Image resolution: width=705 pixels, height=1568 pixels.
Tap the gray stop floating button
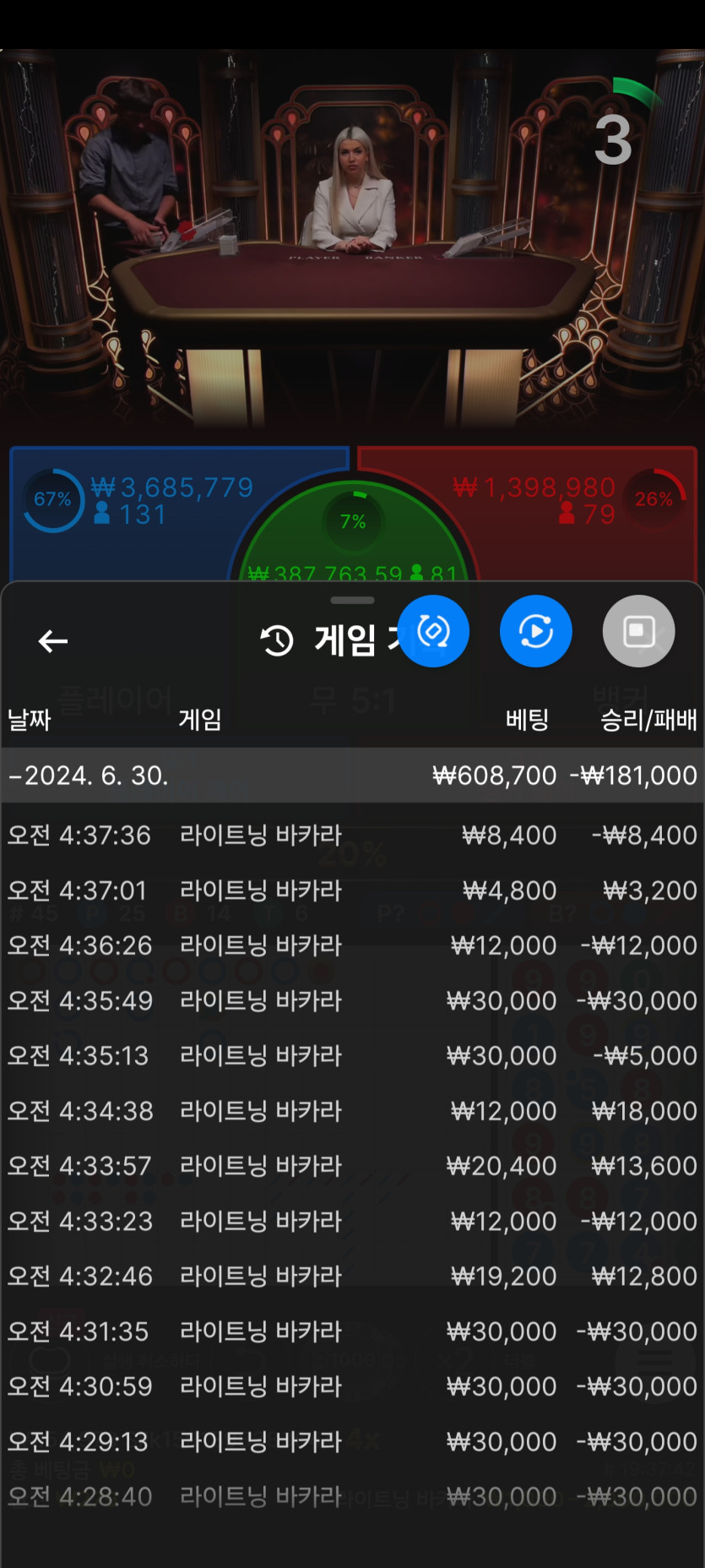pos(638,631)
